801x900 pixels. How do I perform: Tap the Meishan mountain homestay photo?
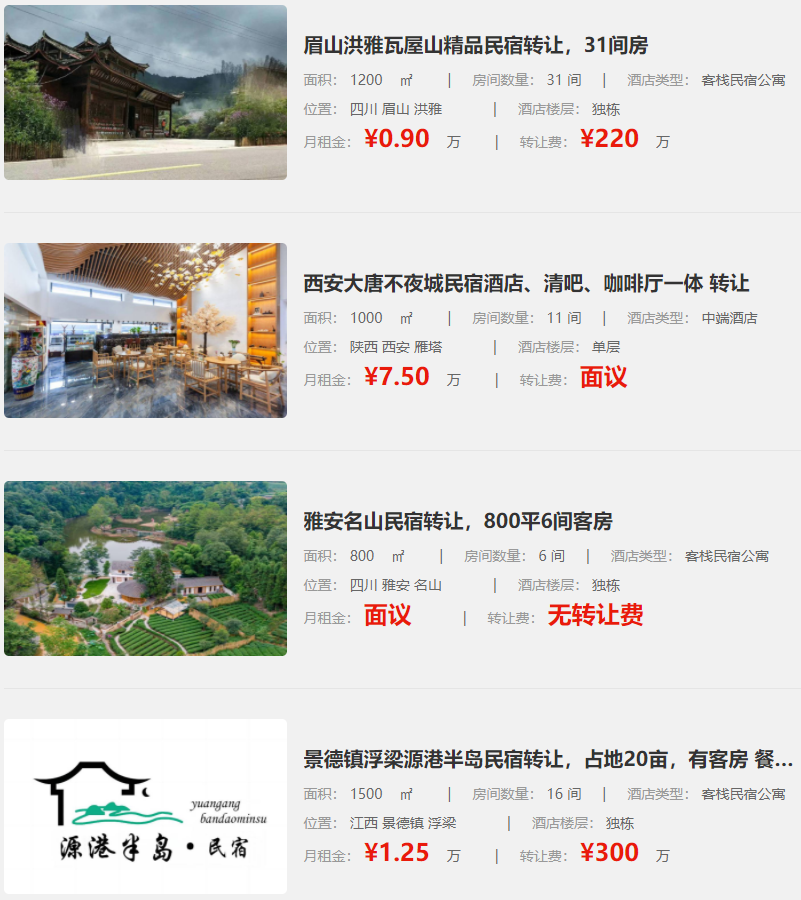tap(145, 93)
